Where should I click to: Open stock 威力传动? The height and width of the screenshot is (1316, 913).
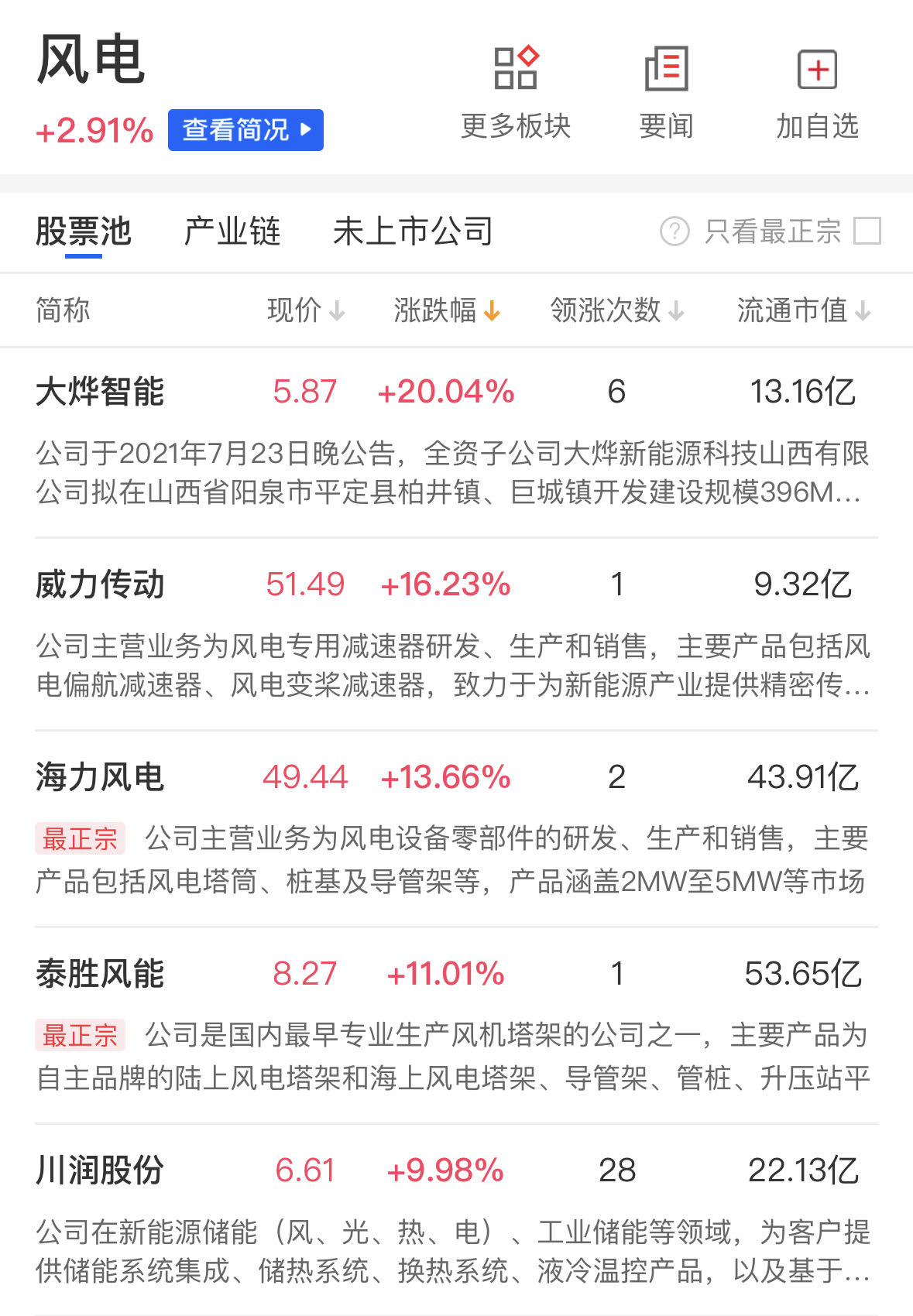click(x=100, y=584)
